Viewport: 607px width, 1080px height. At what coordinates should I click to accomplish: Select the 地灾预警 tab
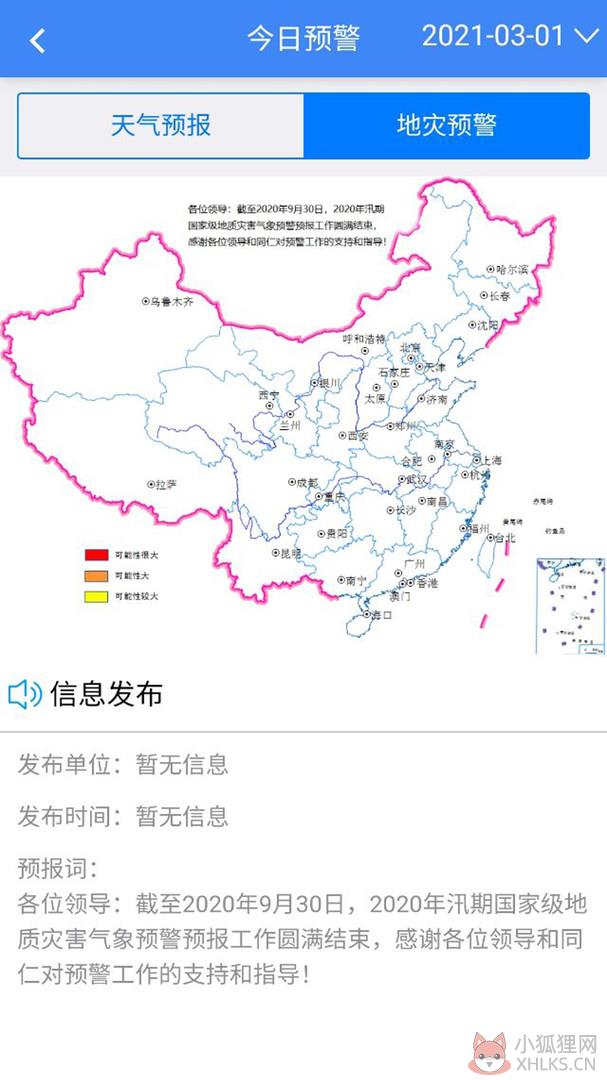click(446, 126)
